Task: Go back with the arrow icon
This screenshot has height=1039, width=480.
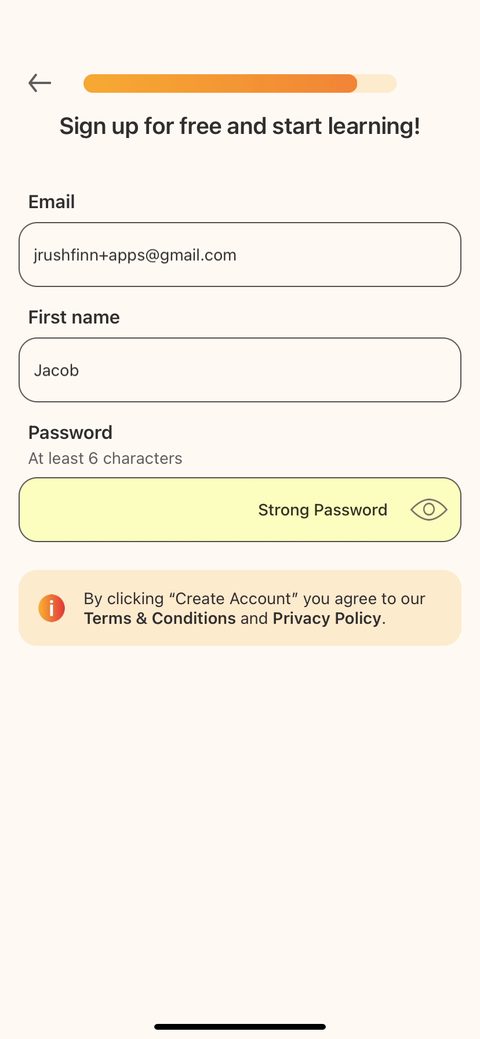Action: tap(40, 83)
